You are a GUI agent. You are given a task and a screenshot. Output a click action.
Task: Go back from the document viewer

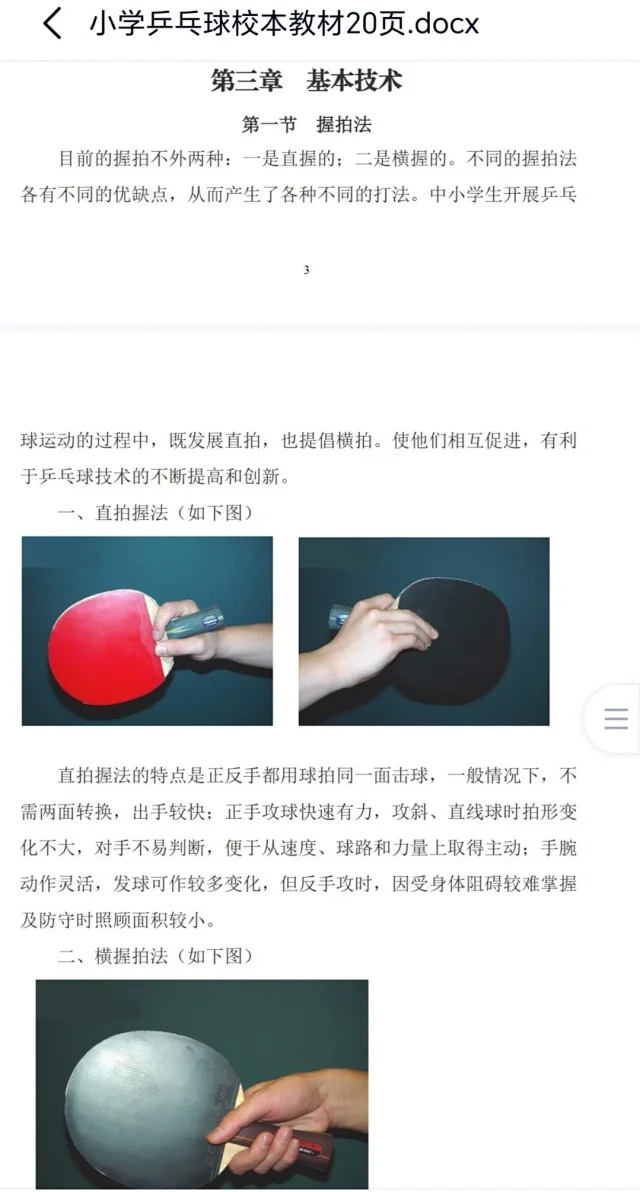52,24
